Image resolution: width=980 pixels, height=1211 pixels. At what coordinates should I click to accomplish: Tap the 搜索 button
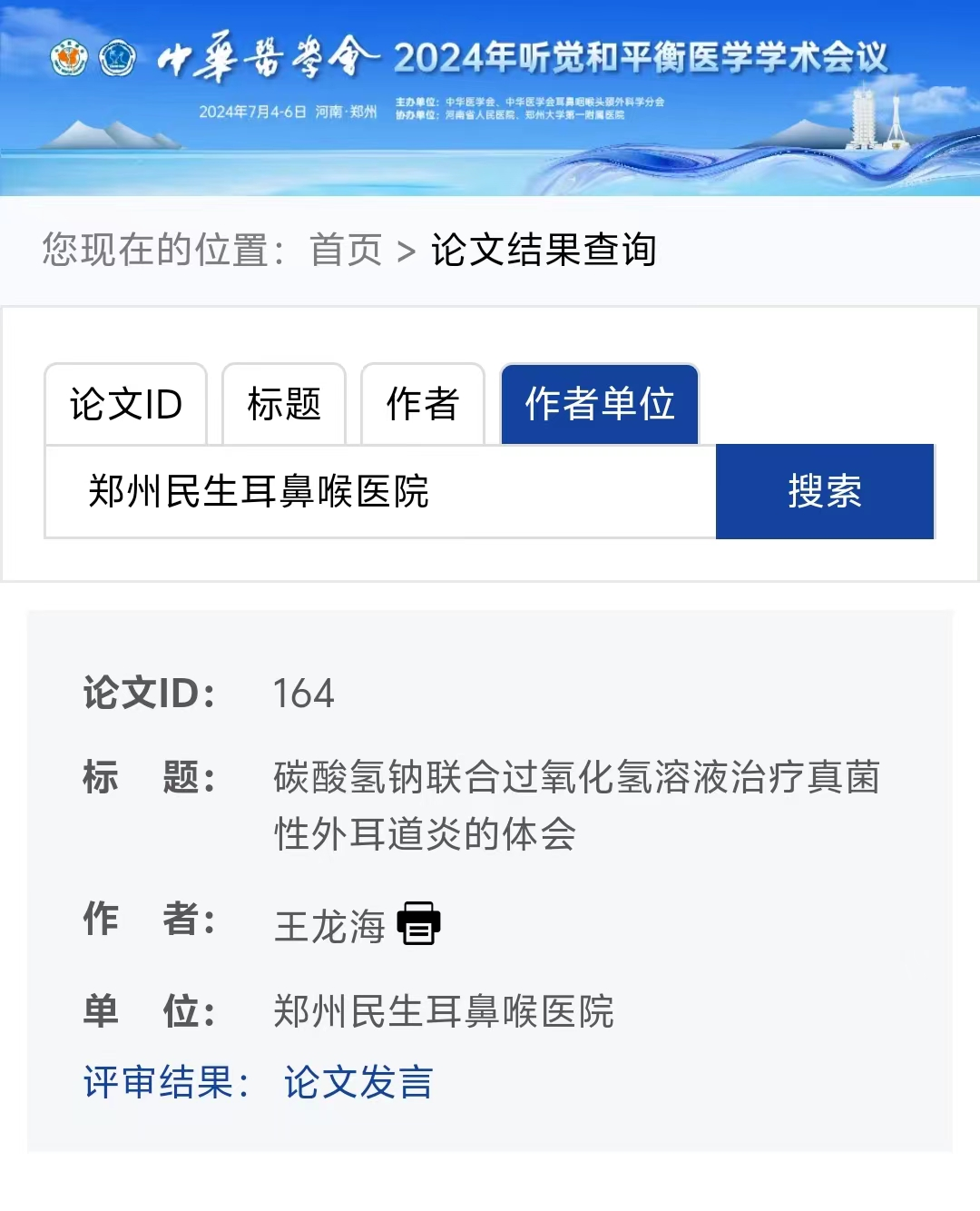tap(825, 491)
